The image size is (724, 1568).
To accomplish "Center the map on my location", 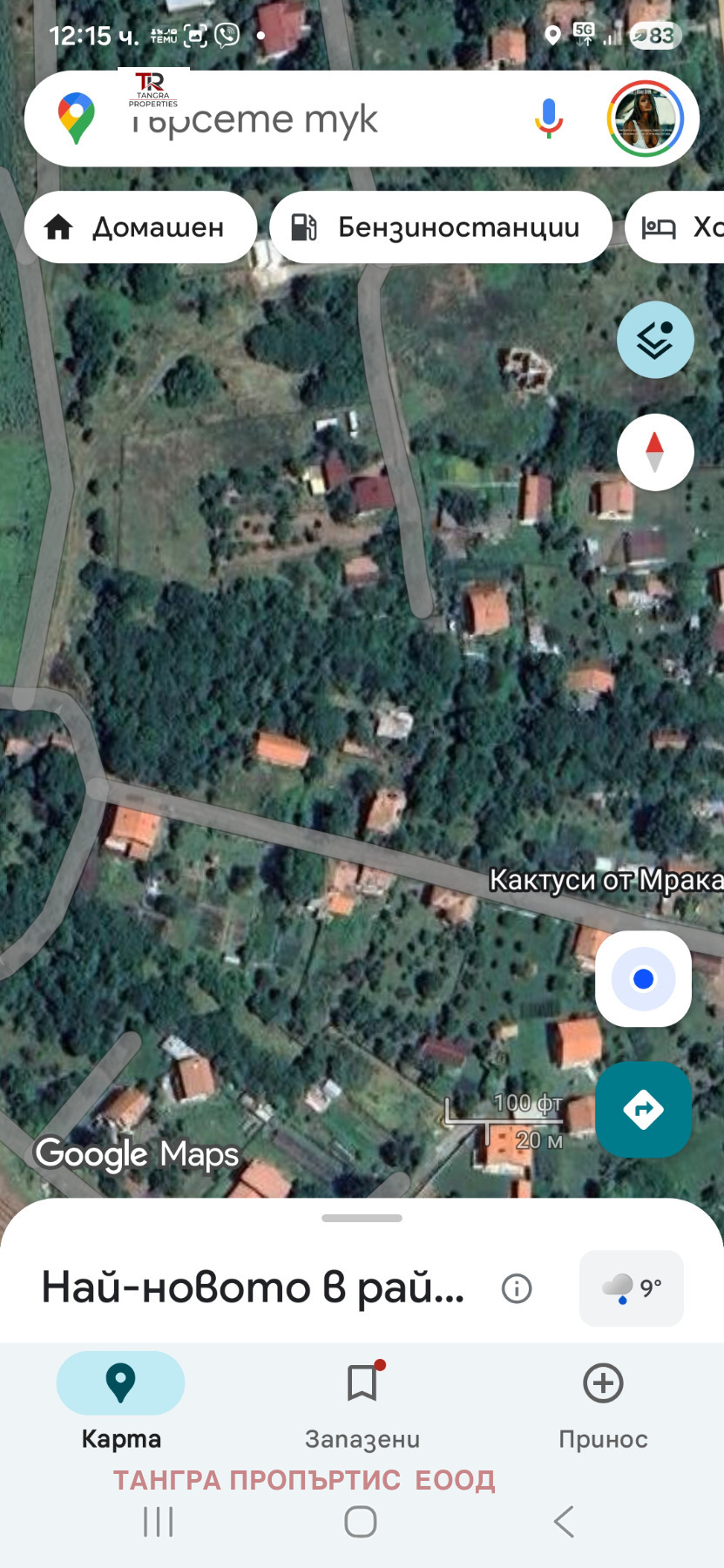I will click(643, 979).
